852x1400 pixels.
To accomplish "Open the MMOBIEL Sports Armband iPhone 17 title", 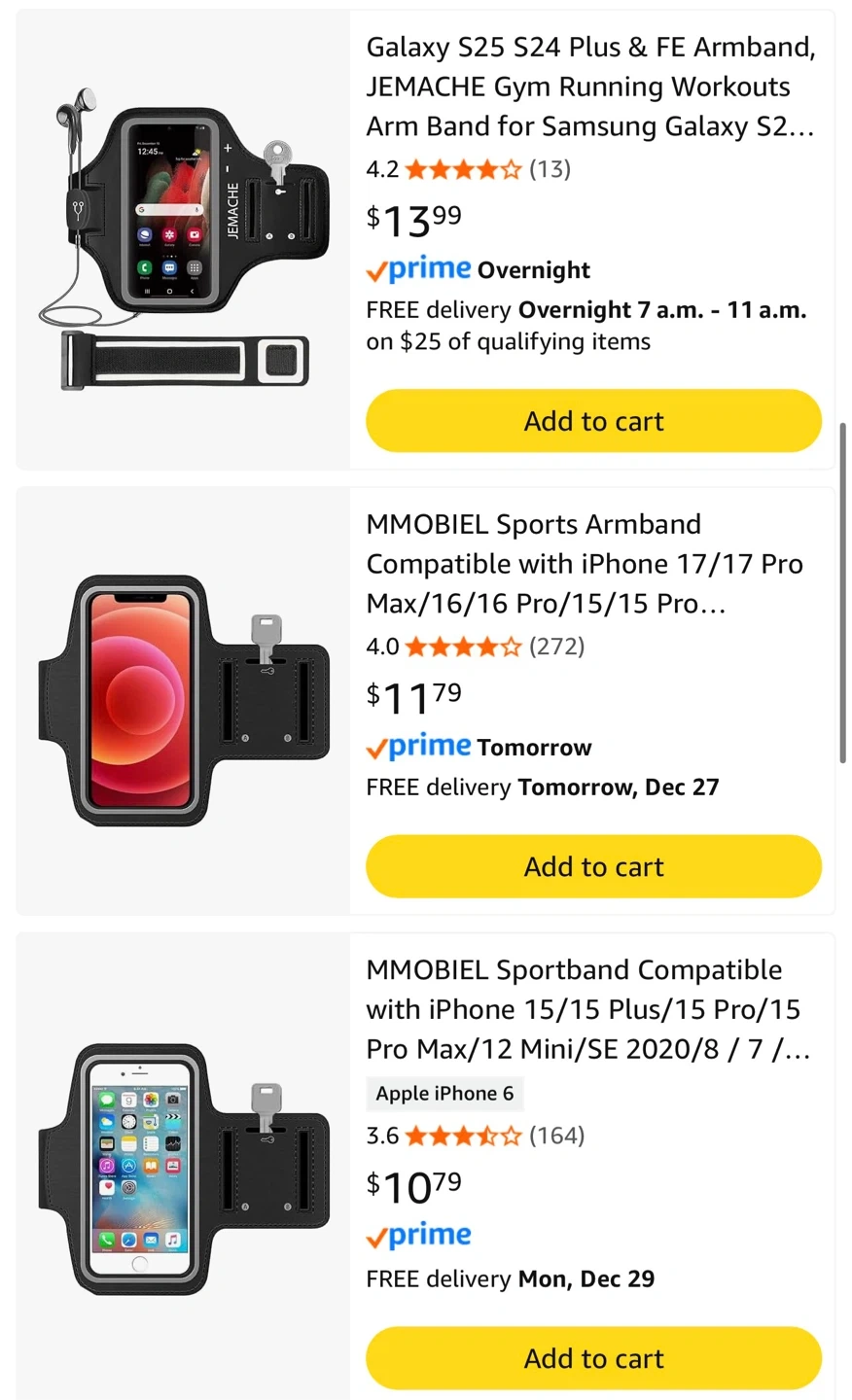I will [x=584, y=564].
